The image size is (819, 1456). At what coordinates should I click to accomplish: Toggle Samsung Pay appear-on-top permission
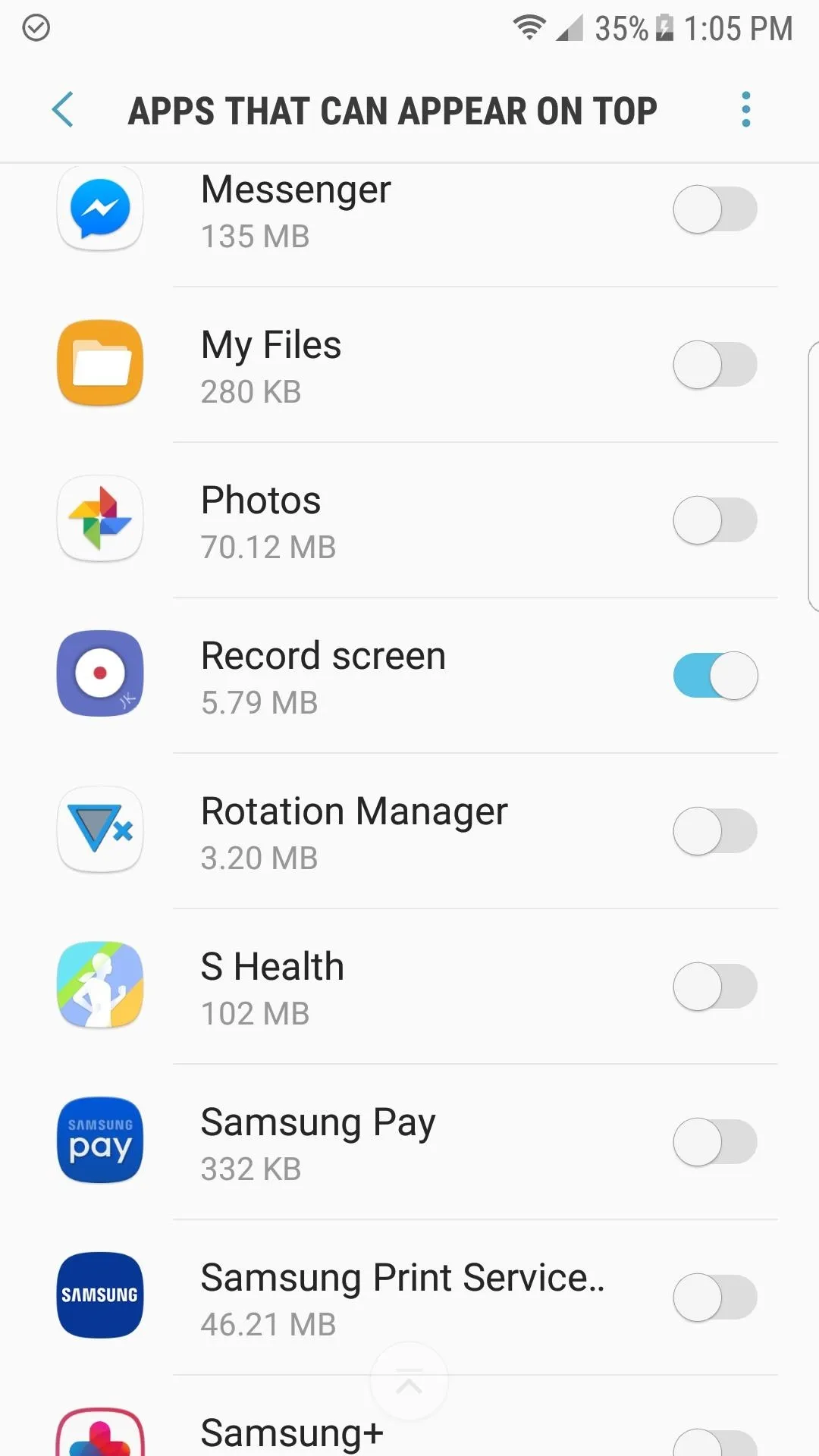coord(715,1142)
